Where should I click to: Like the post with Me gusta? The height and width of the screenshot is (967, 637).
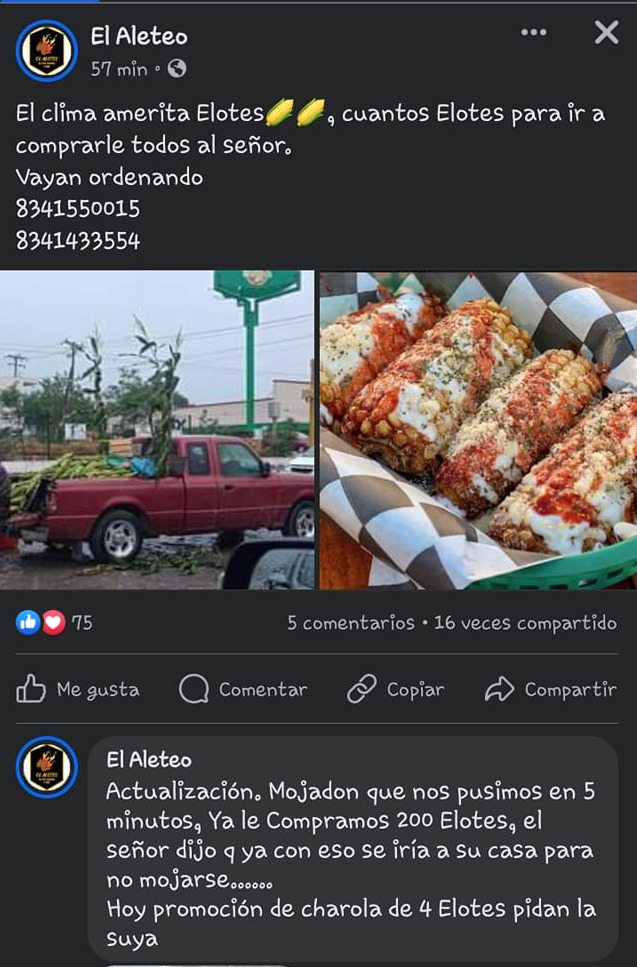[x=78, y=689]
